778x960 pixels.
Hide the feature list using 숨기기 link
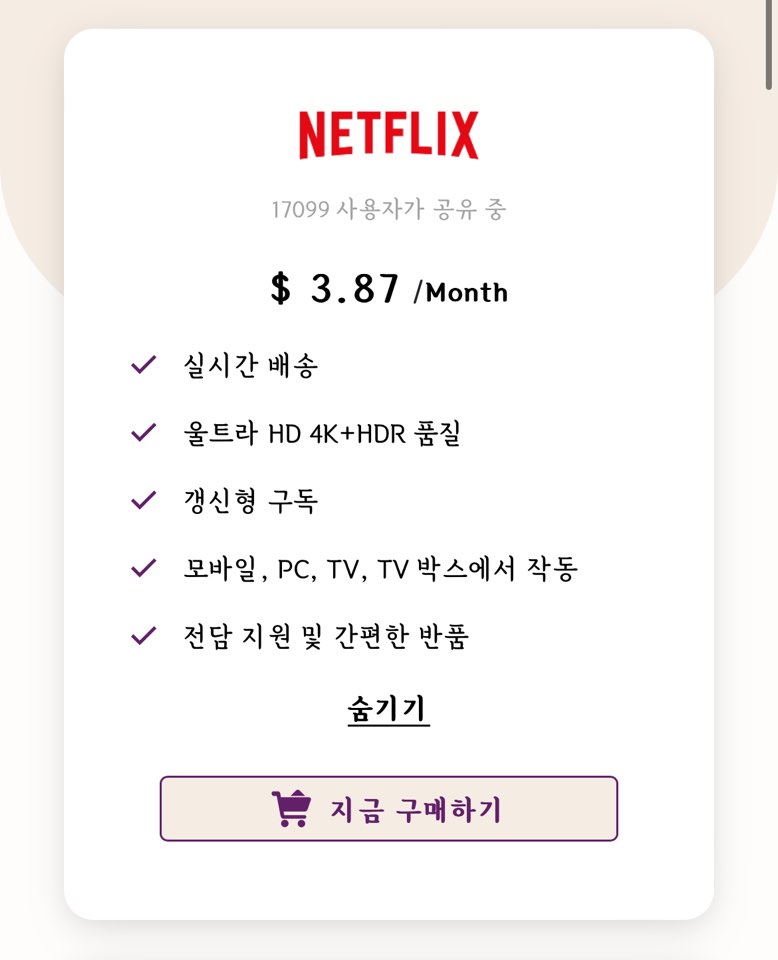click(389, 707)
